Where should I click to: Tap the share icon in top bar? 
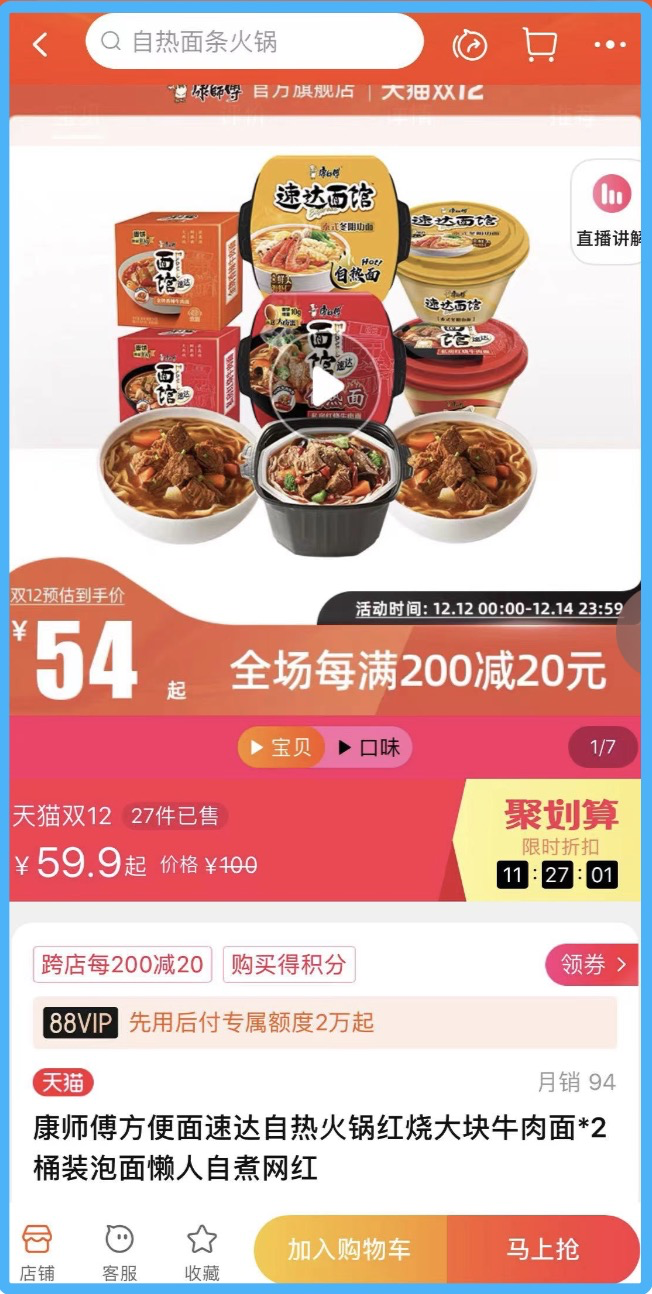click(x=469, y=45)
